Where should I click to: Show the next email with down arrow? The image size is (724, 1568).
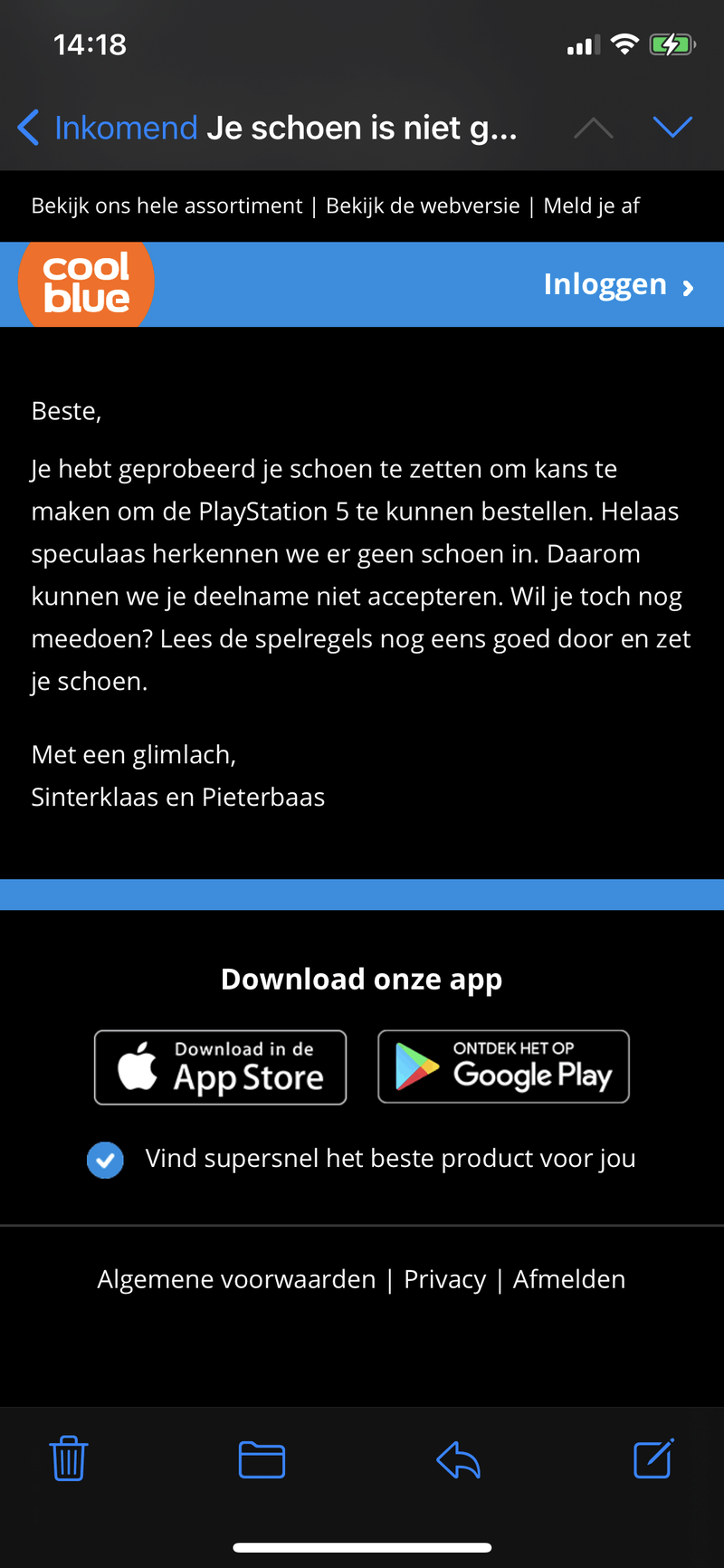point(672,128)
